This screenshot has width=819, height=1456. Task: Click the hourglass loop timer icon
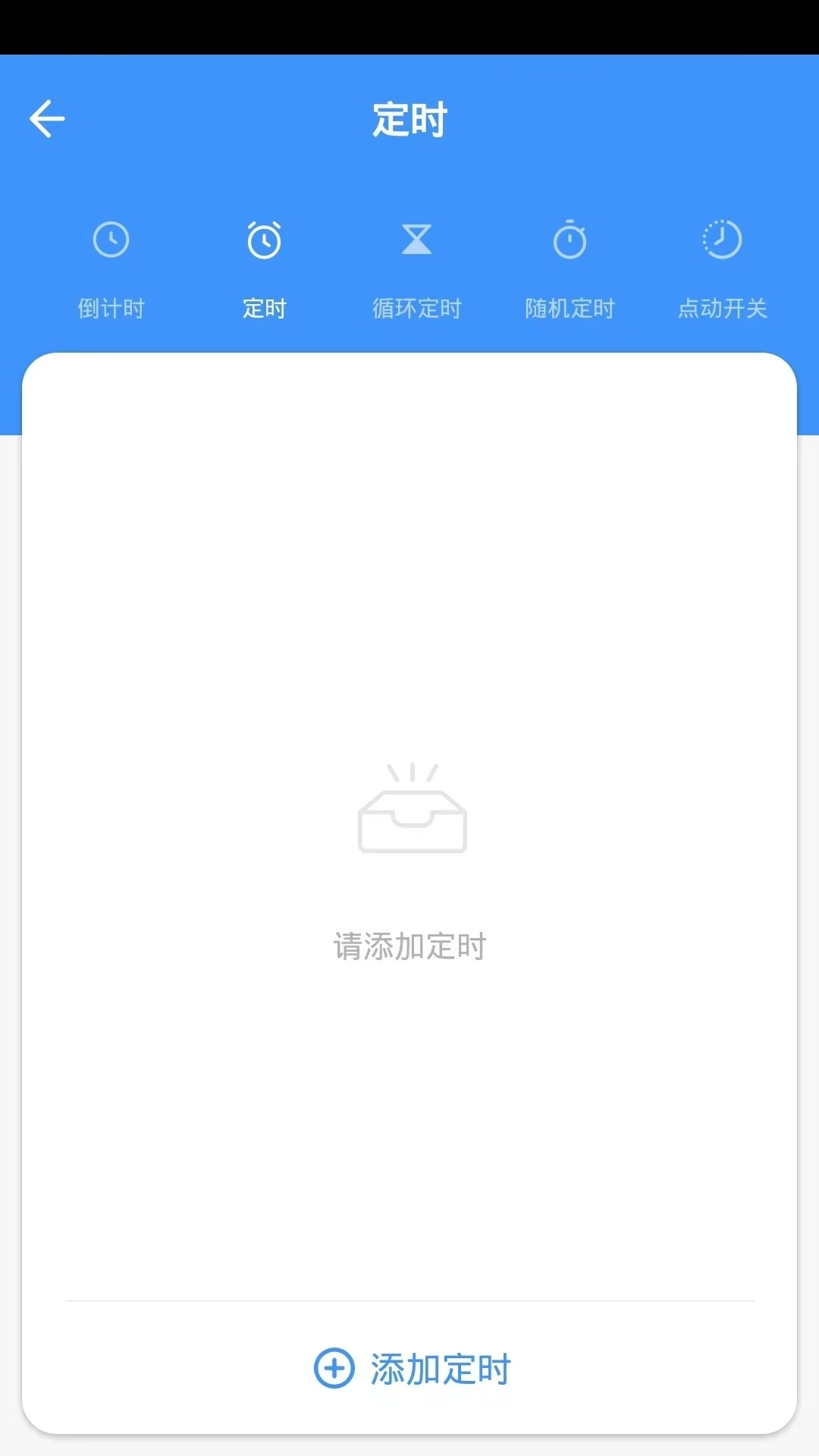tap(416, 240)
